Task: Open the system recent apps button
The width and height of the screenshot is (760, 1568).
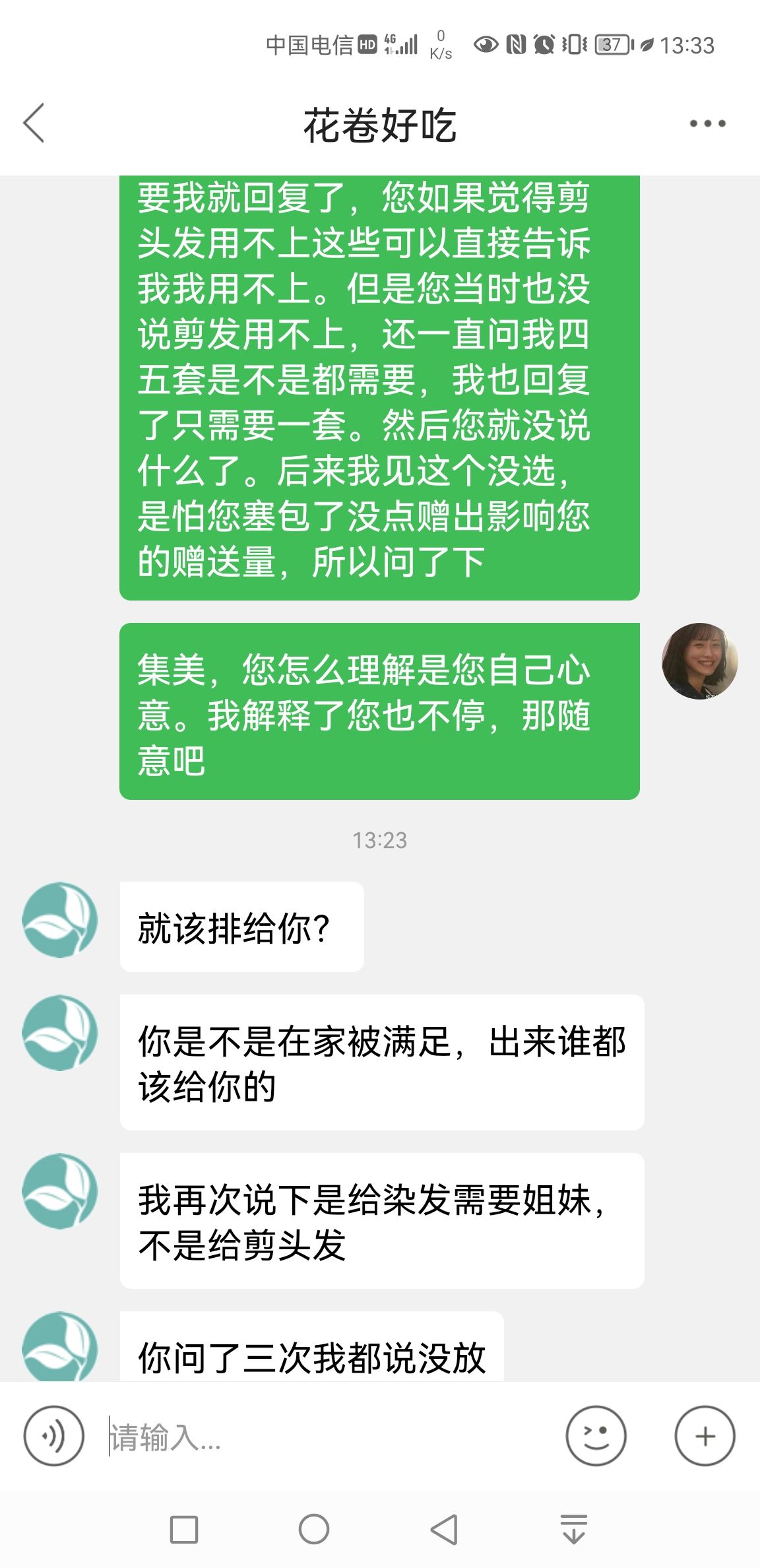Action: coord(184,1529)
